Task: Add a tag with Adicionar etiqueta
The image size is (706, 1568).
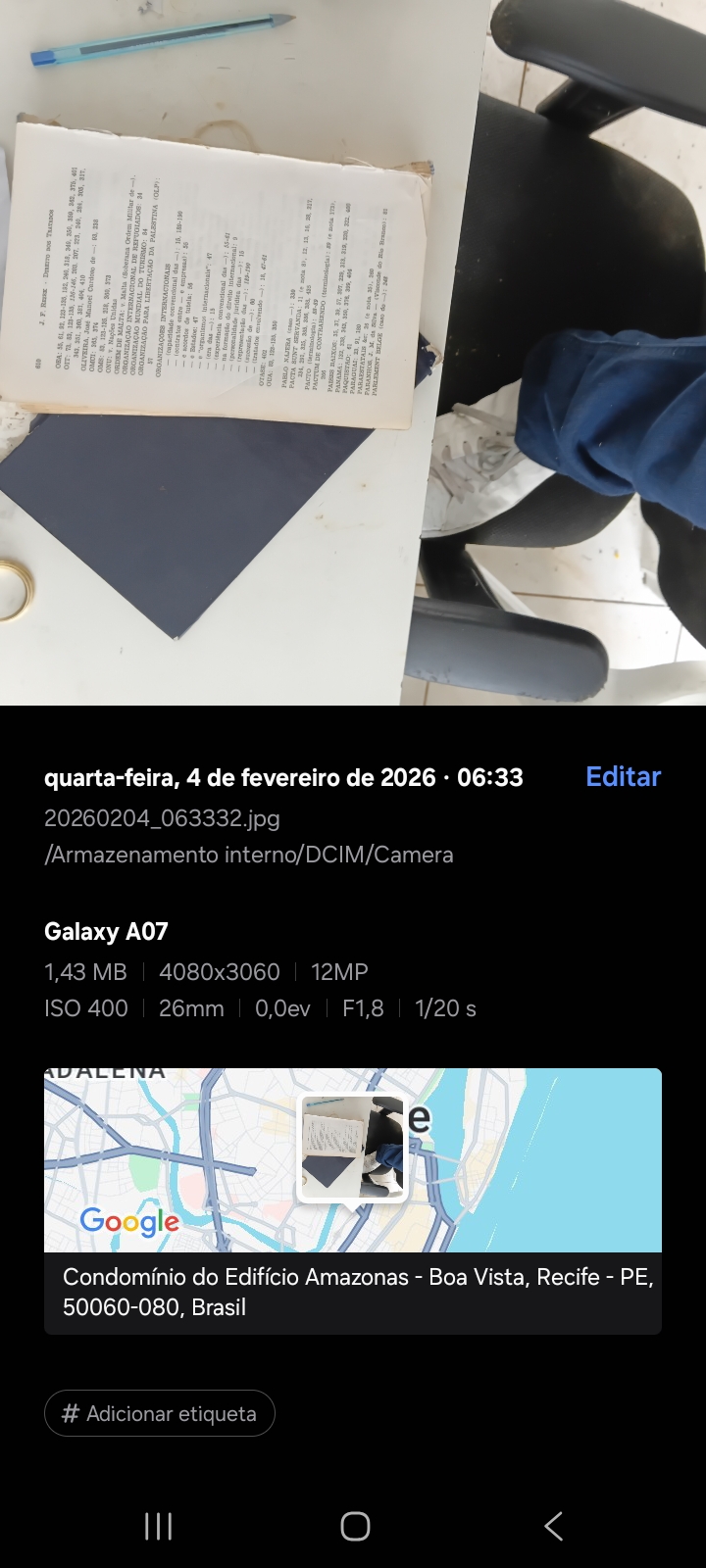Action: pos(160,1413)
